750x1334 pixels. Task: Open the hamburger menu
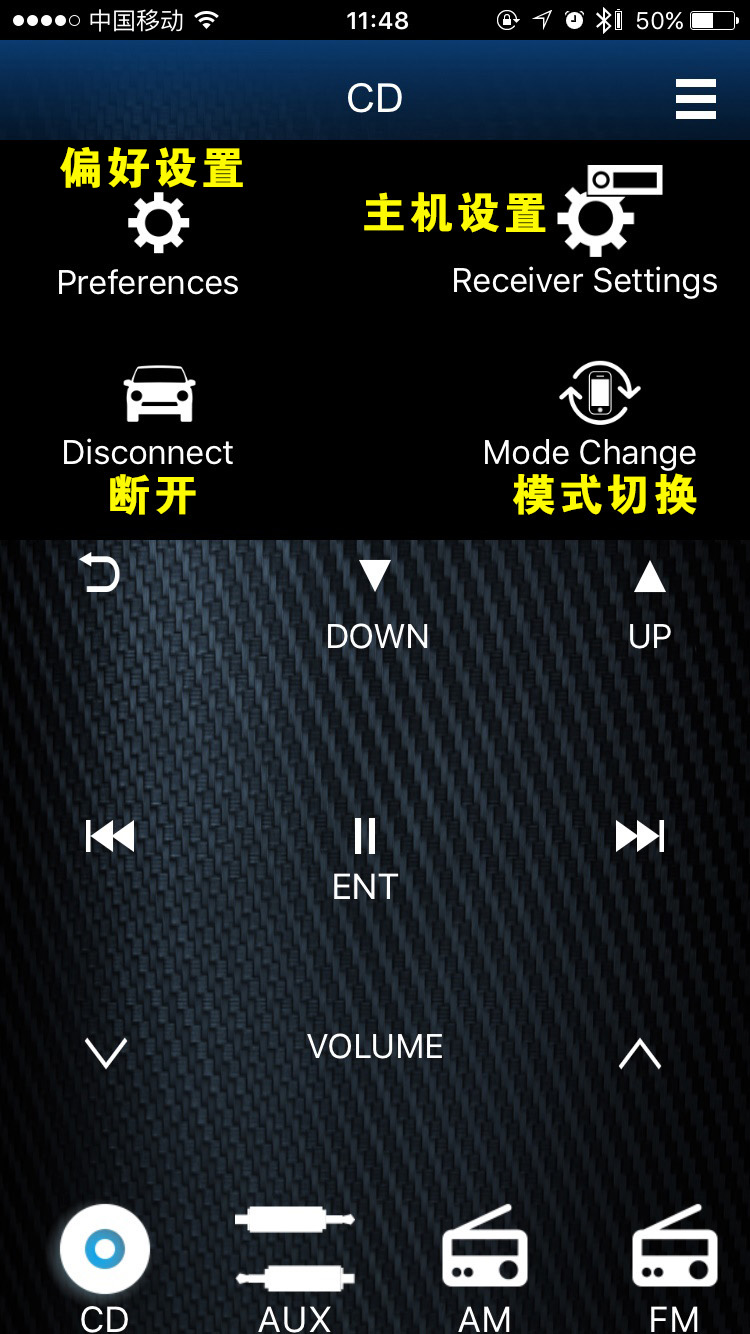[696, 99]
